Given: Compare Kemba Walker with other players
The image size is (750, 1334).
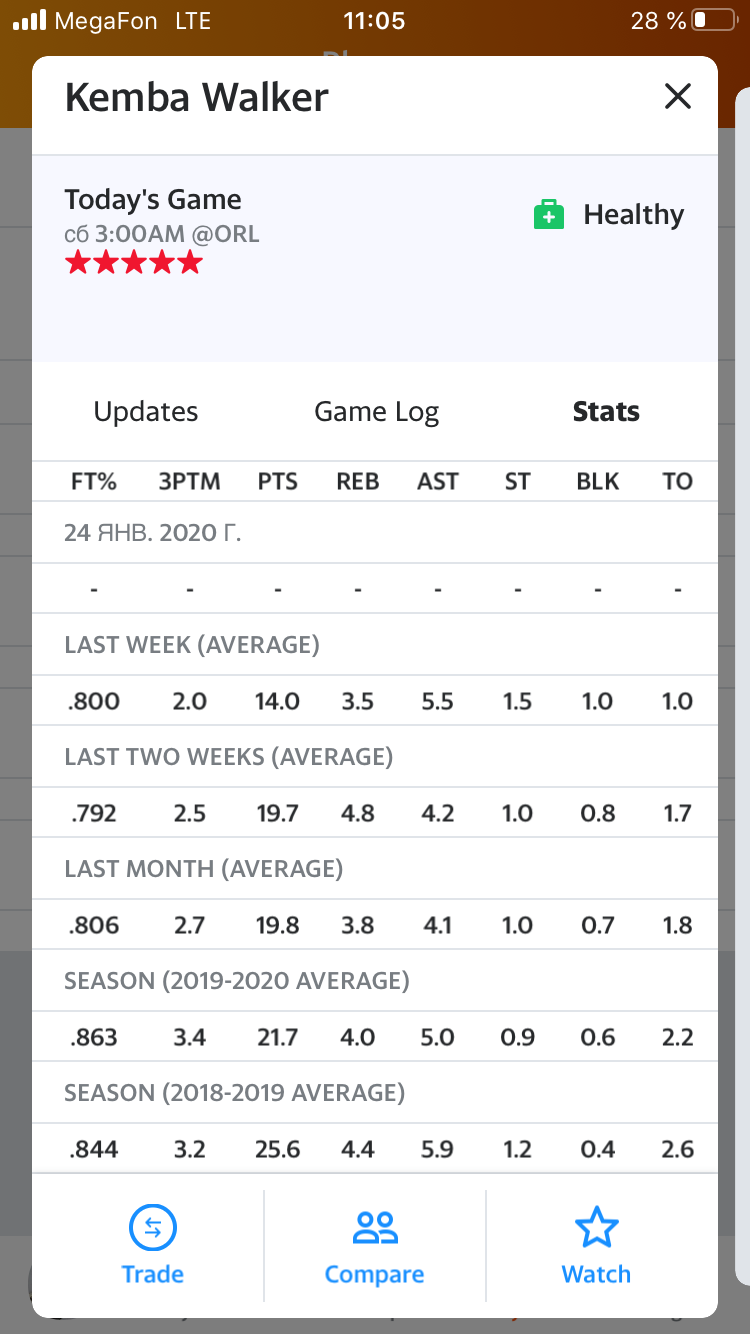Looking at the screenshot, I should [x=375, y=1246].
